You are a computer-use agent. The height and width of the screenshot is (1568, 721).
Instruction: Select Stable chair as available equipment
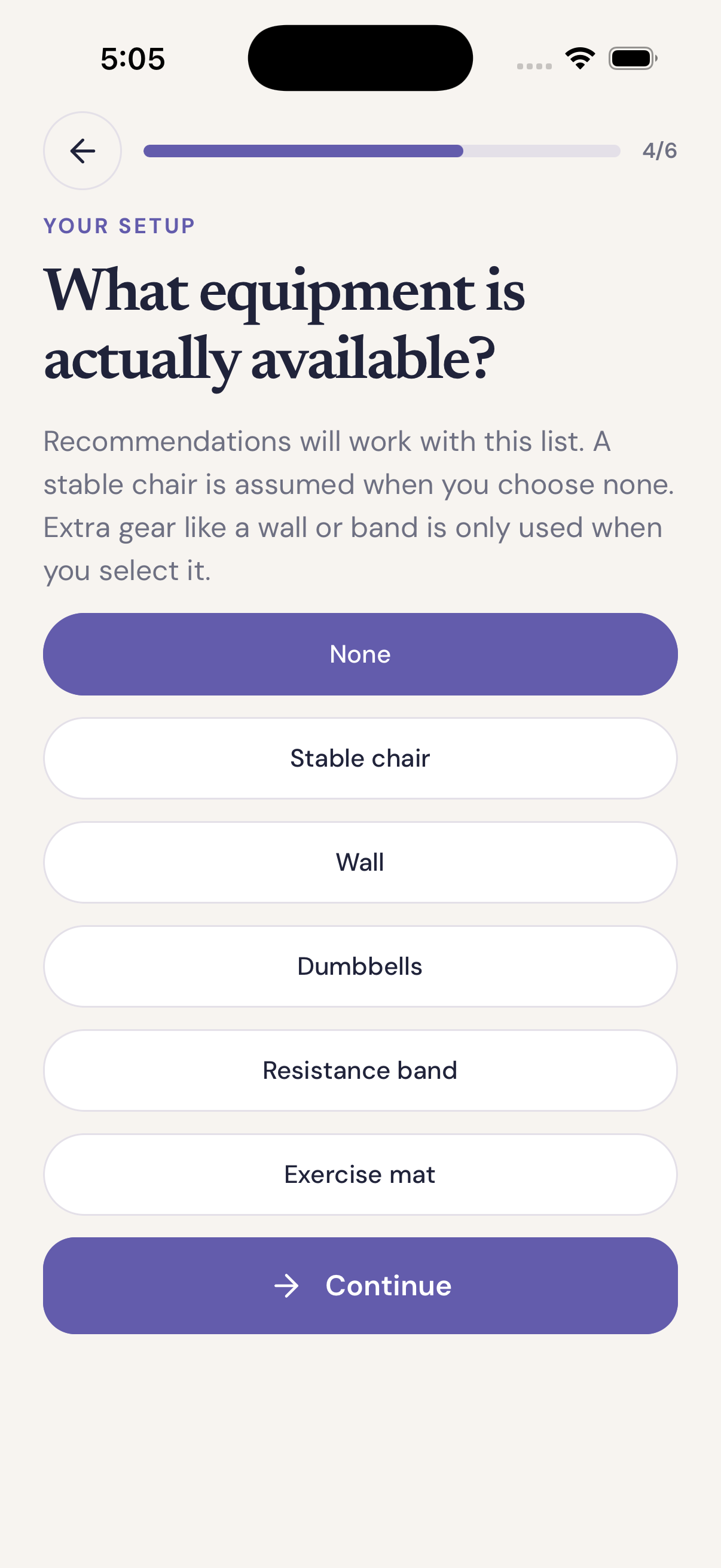tap(360, 758)
